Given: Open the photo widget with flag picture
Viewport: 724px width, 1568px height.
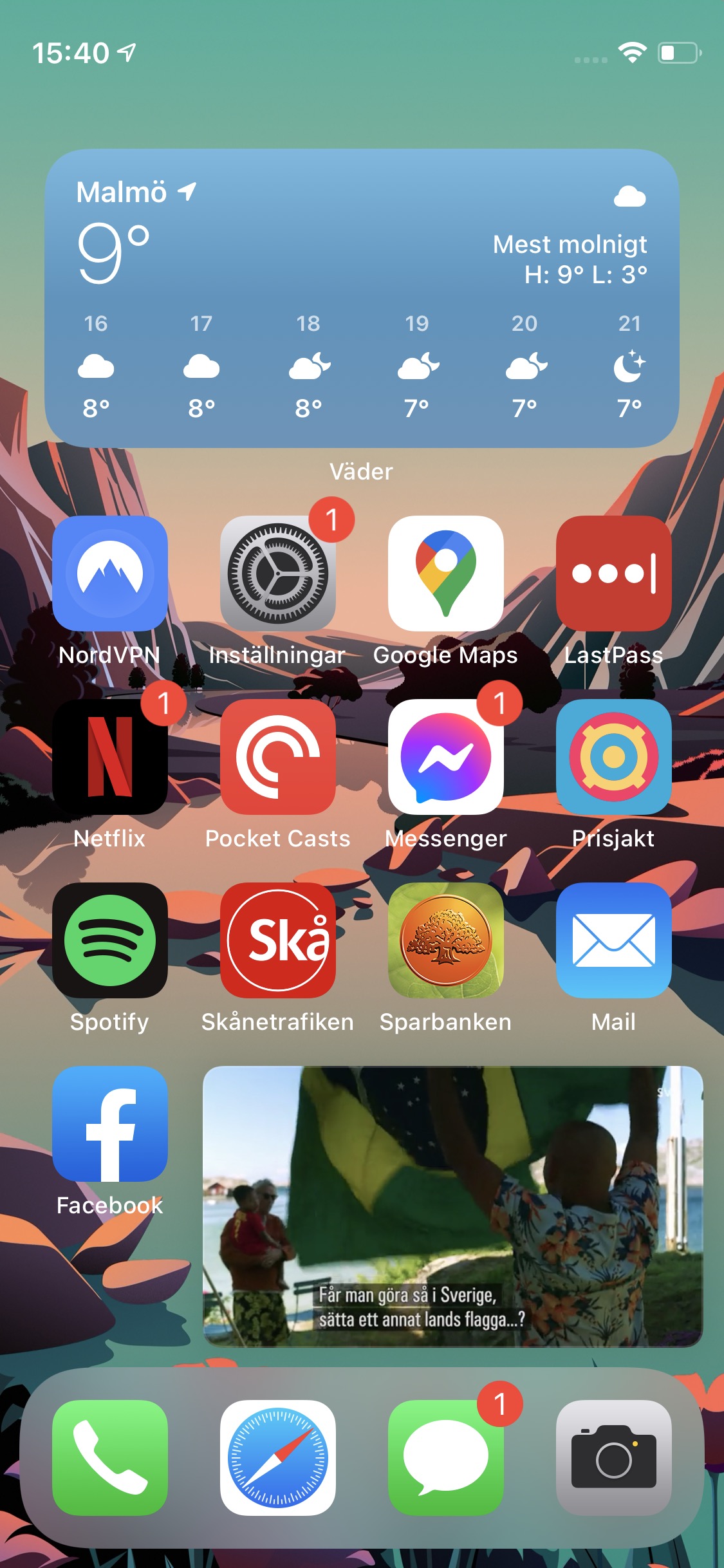Looking at the screenshot, I should [x=452, y=1206].
